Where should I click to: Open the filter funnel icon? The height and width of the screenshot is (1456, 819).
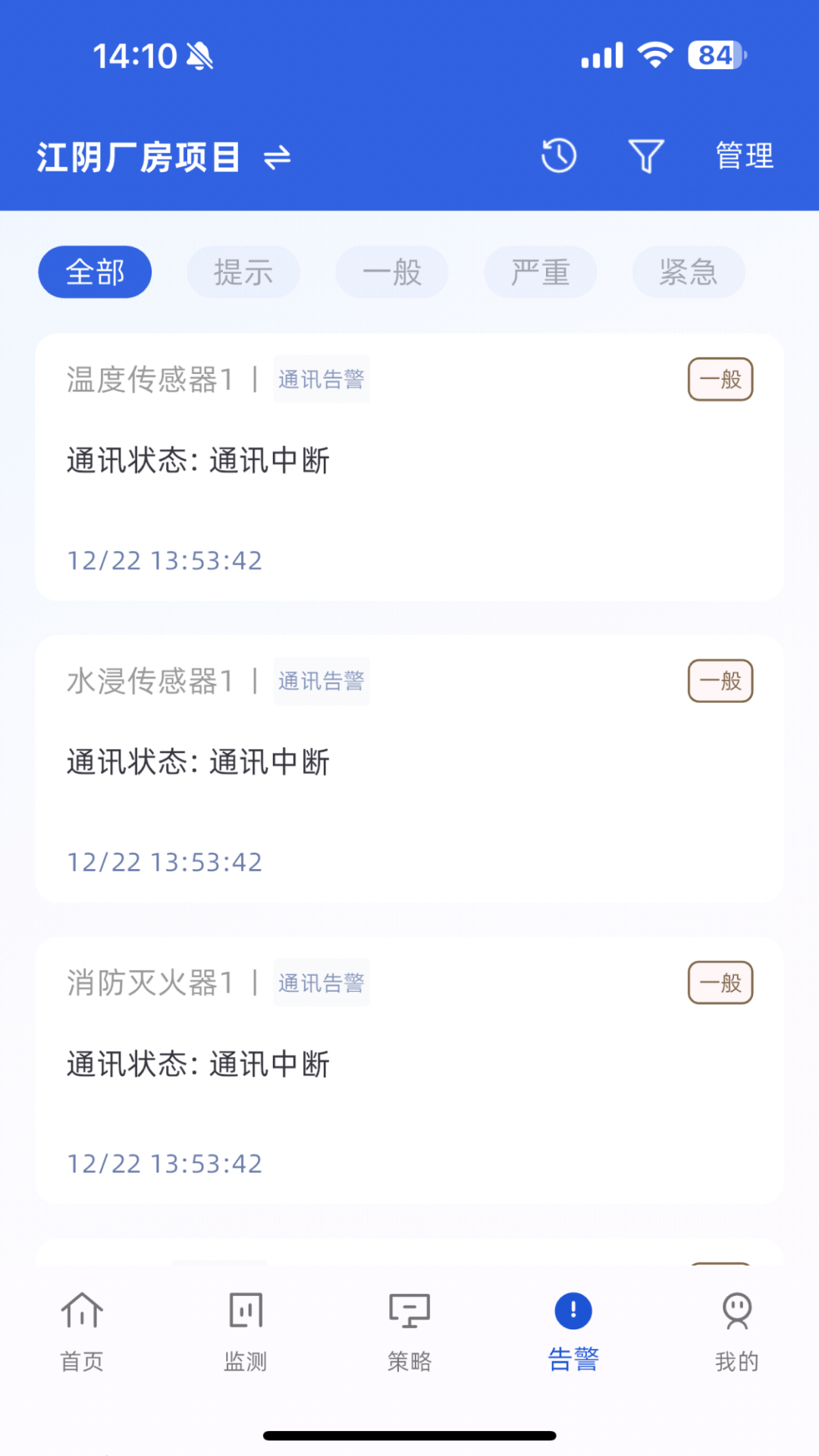click(645, 155)
